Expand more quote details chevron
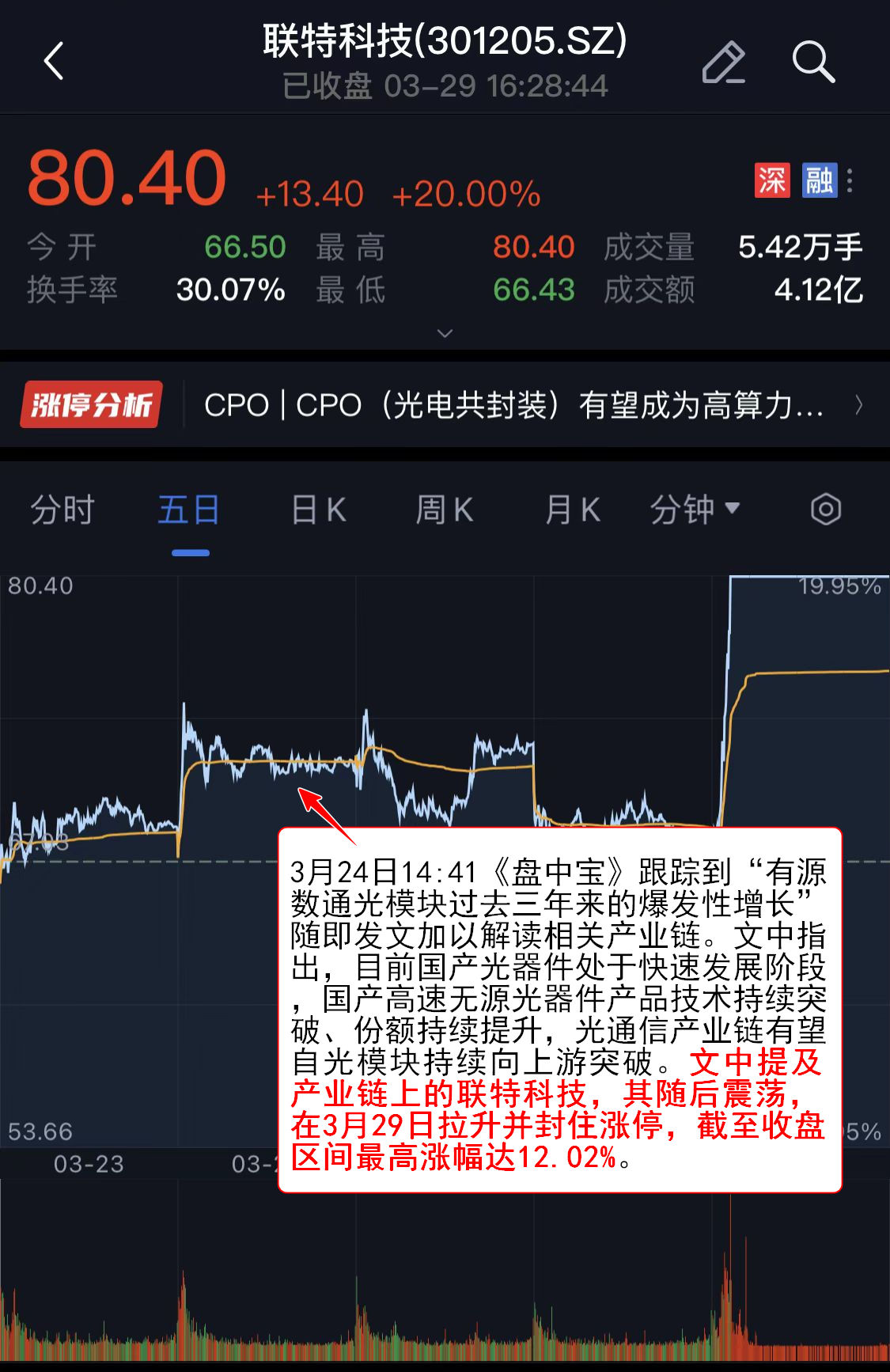 tap(445, 334)
